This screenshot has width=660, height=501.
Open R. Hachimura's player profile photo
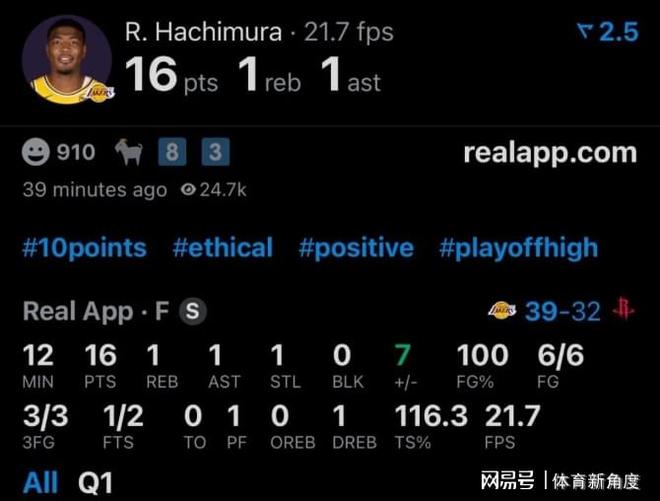coord(66,59)
